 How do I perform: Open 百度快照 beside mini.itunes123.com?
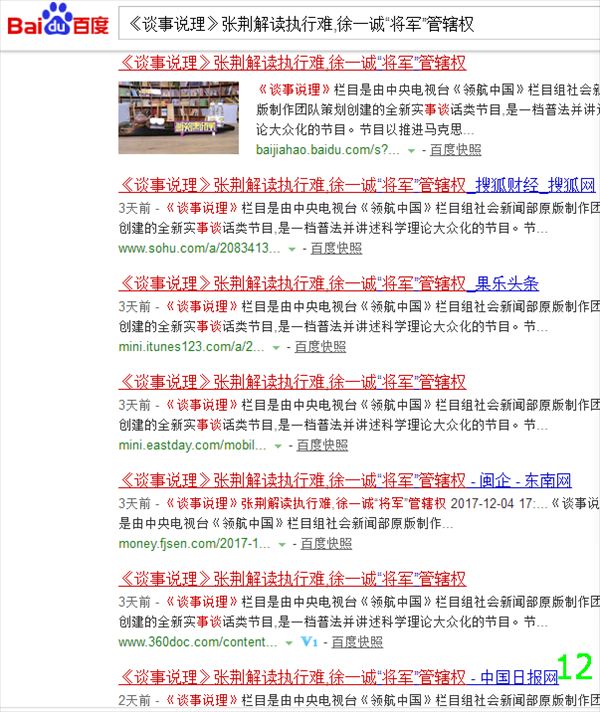click(320, 347)
